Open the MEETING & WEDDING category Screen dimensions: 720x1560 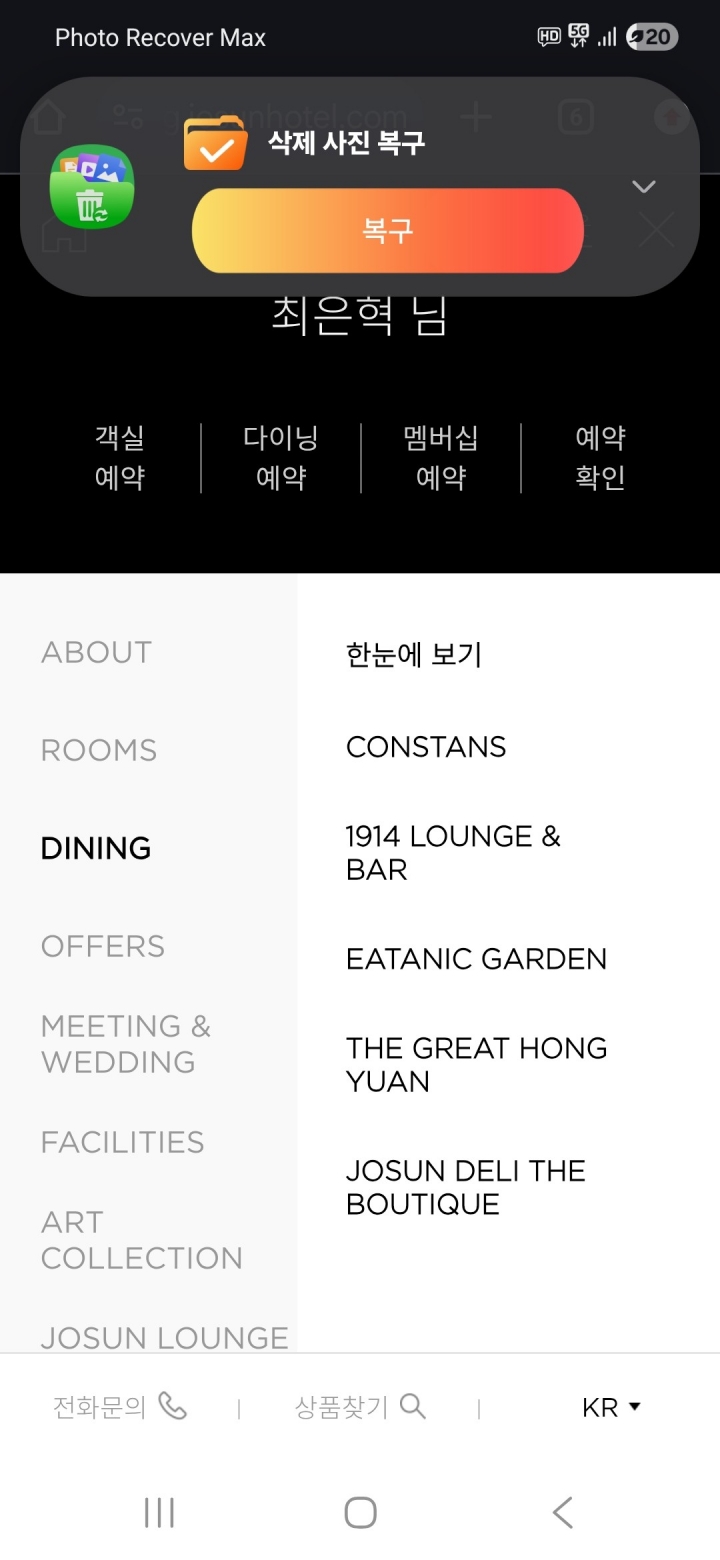[x=126, y=1043]
